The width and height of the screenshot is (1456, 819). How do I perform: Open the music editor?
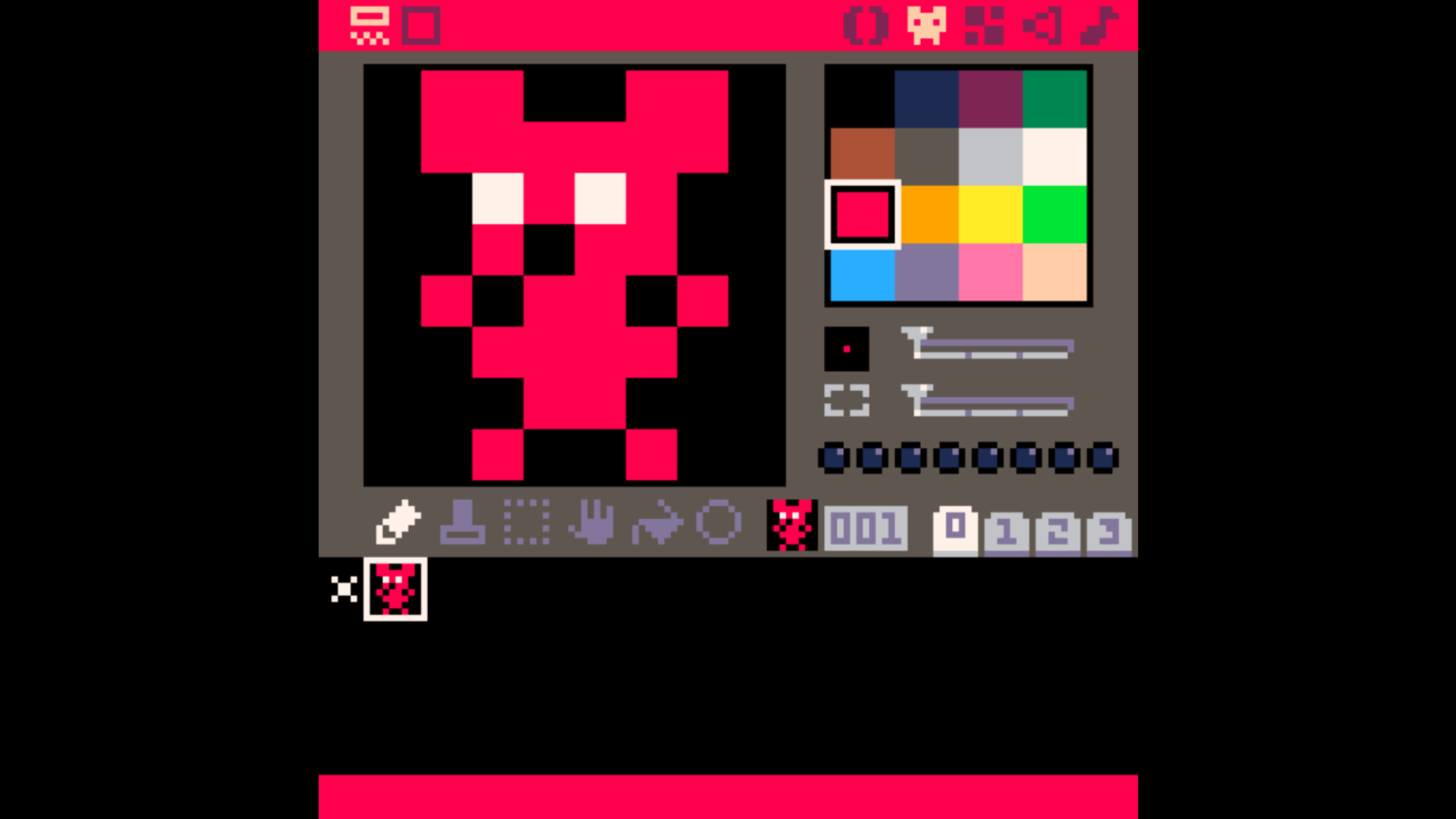tap(1099, 25)
